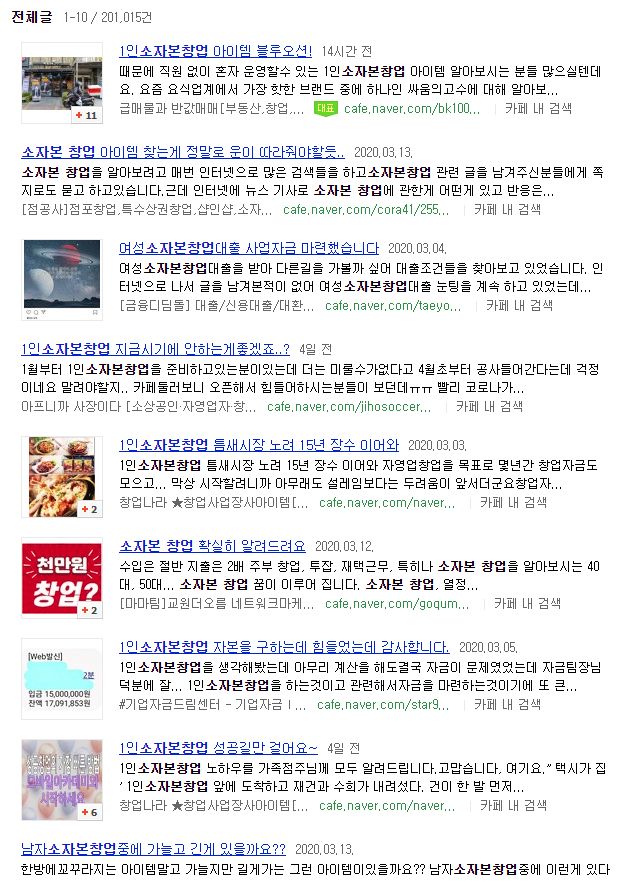
Task: Open the '1인소자본창업 성공길만 걸어요~' post
Action: (x=218, y=748)
